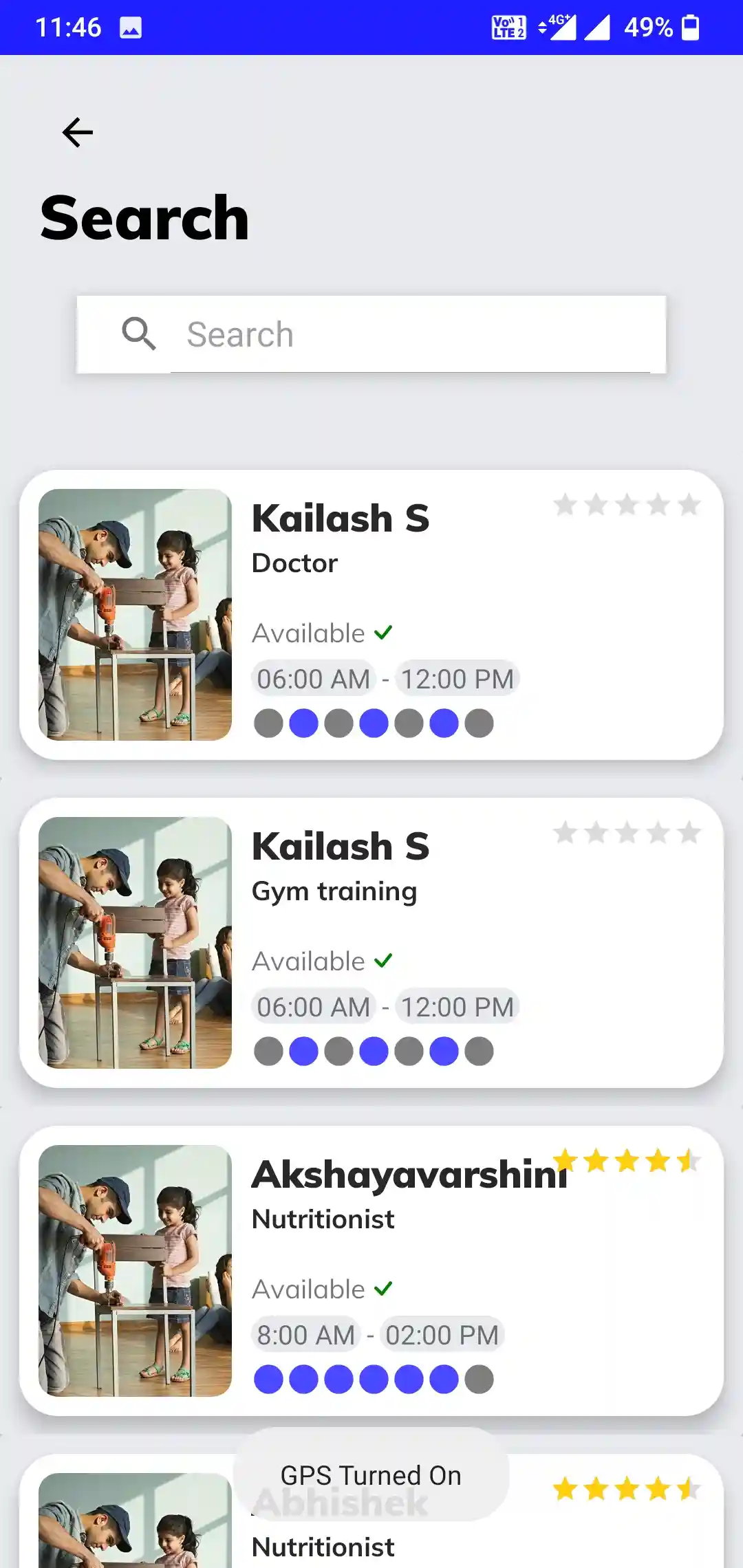The height and width of the screenshot is (1568, 743).
Task: Tap the Search input field
Action: (x=410, y=335)
